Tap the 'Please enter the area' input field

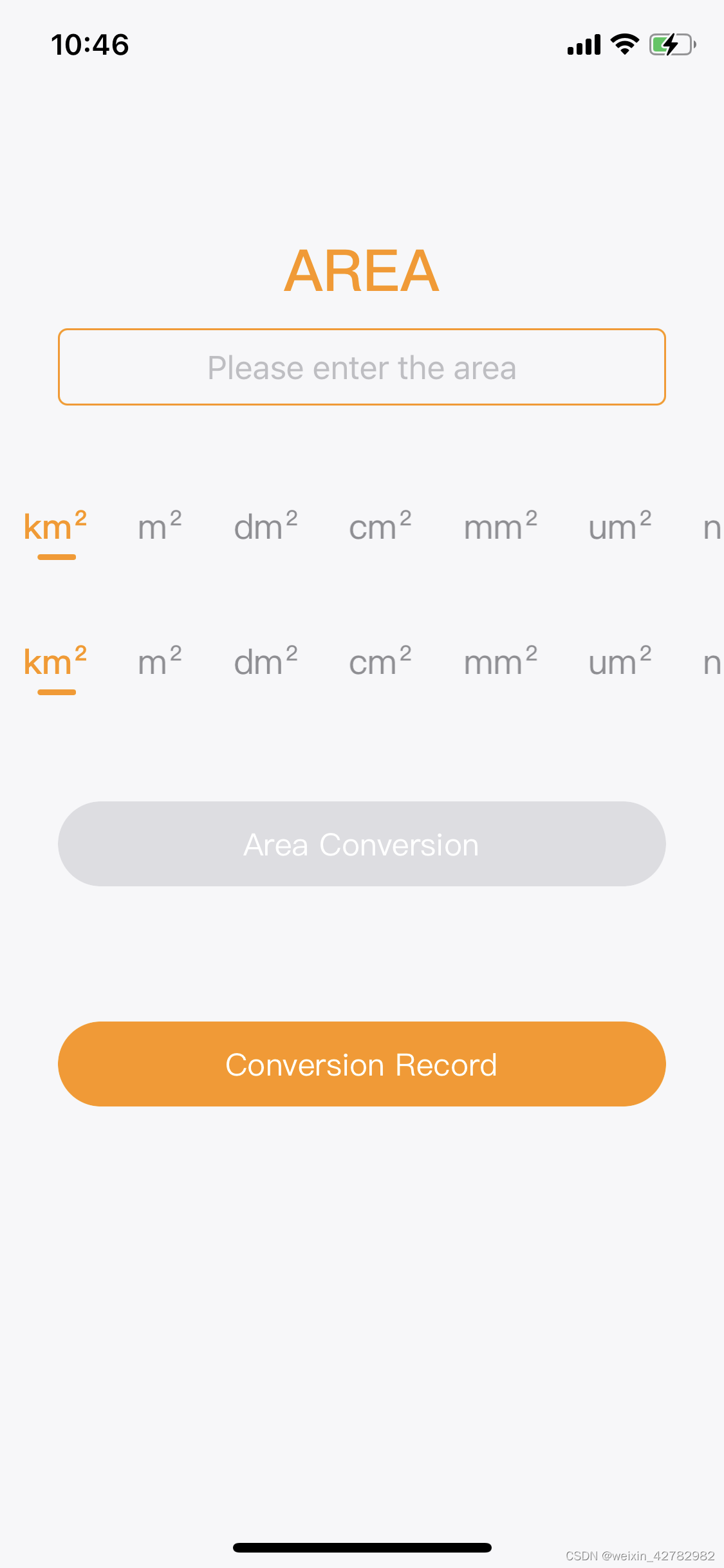[362, 367]
